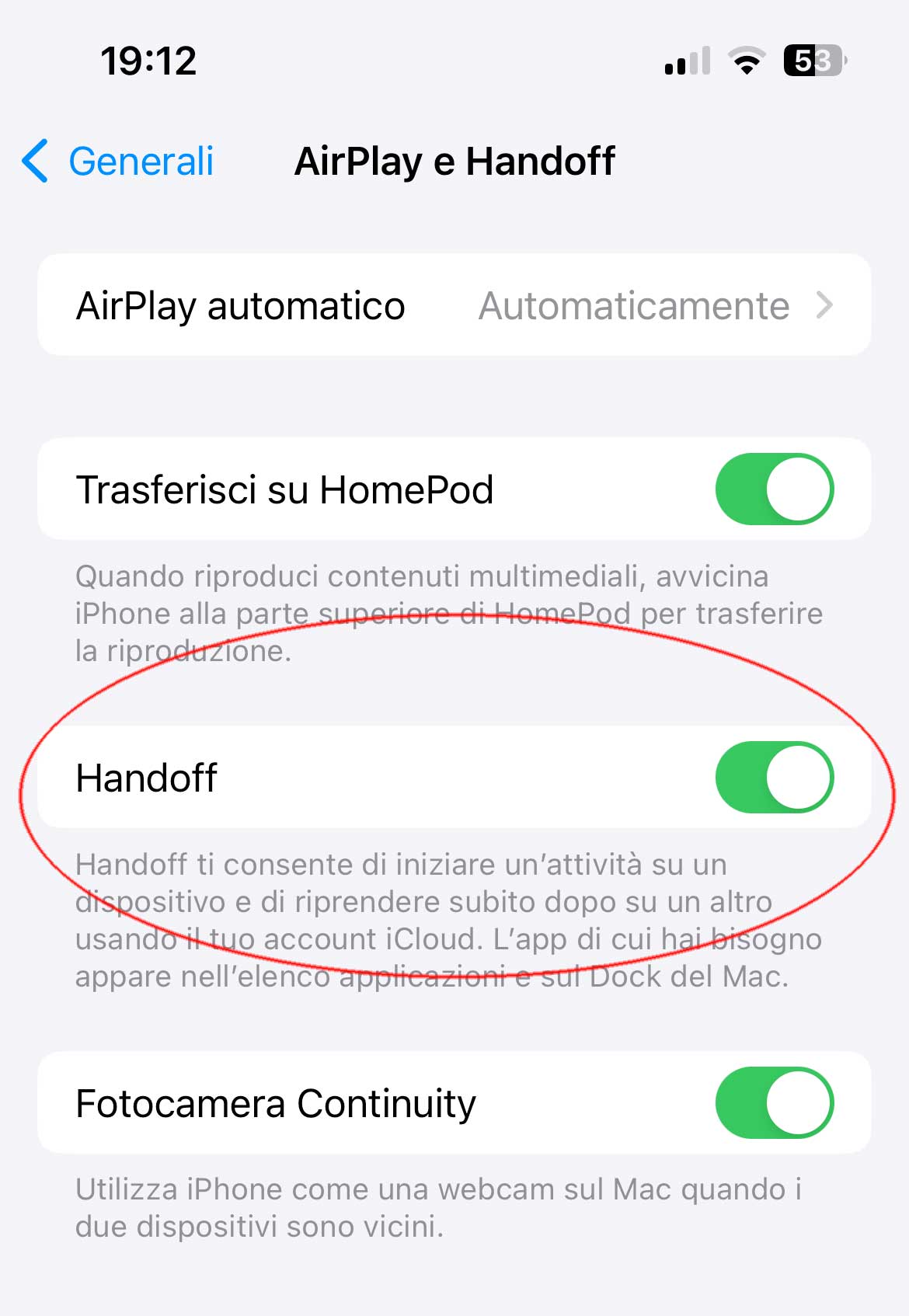
Task: Go back to Generali settings
Action: tap(118, 162)
